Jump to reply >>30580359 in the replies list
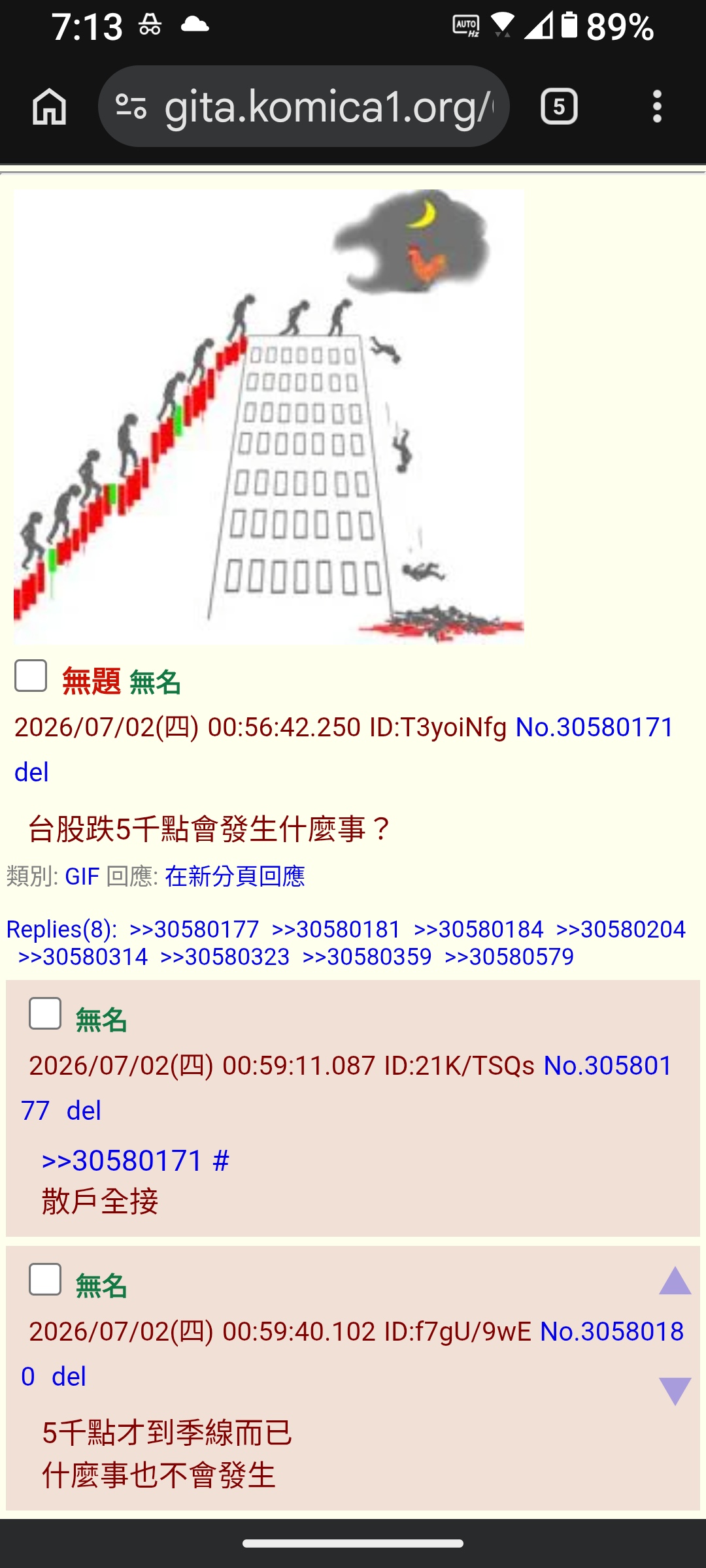 click(x=367, y=956)
